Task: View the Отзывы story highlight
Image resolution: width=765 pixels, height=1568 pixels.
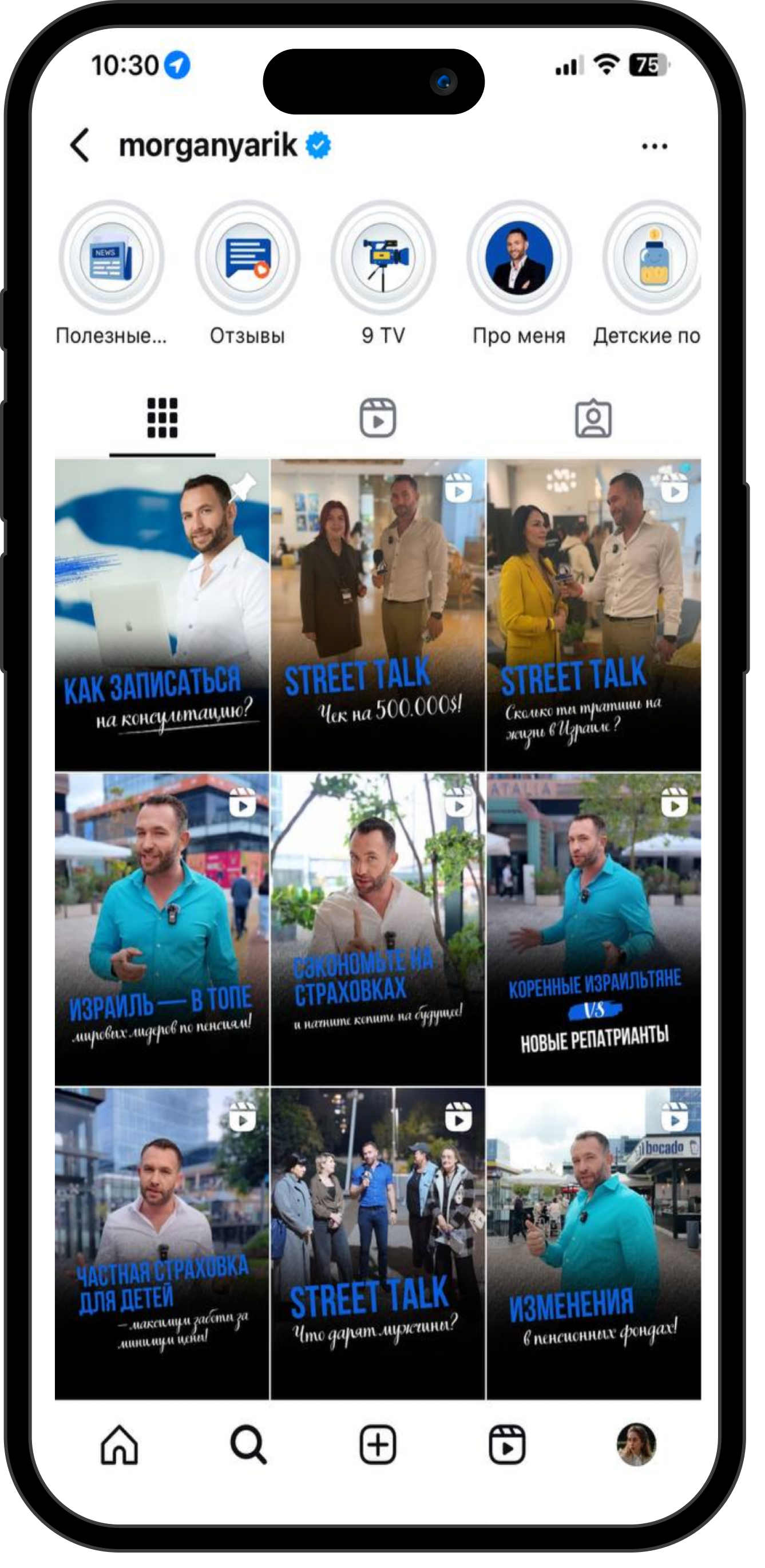Action: pyautogui.click(x=247, y=258)
